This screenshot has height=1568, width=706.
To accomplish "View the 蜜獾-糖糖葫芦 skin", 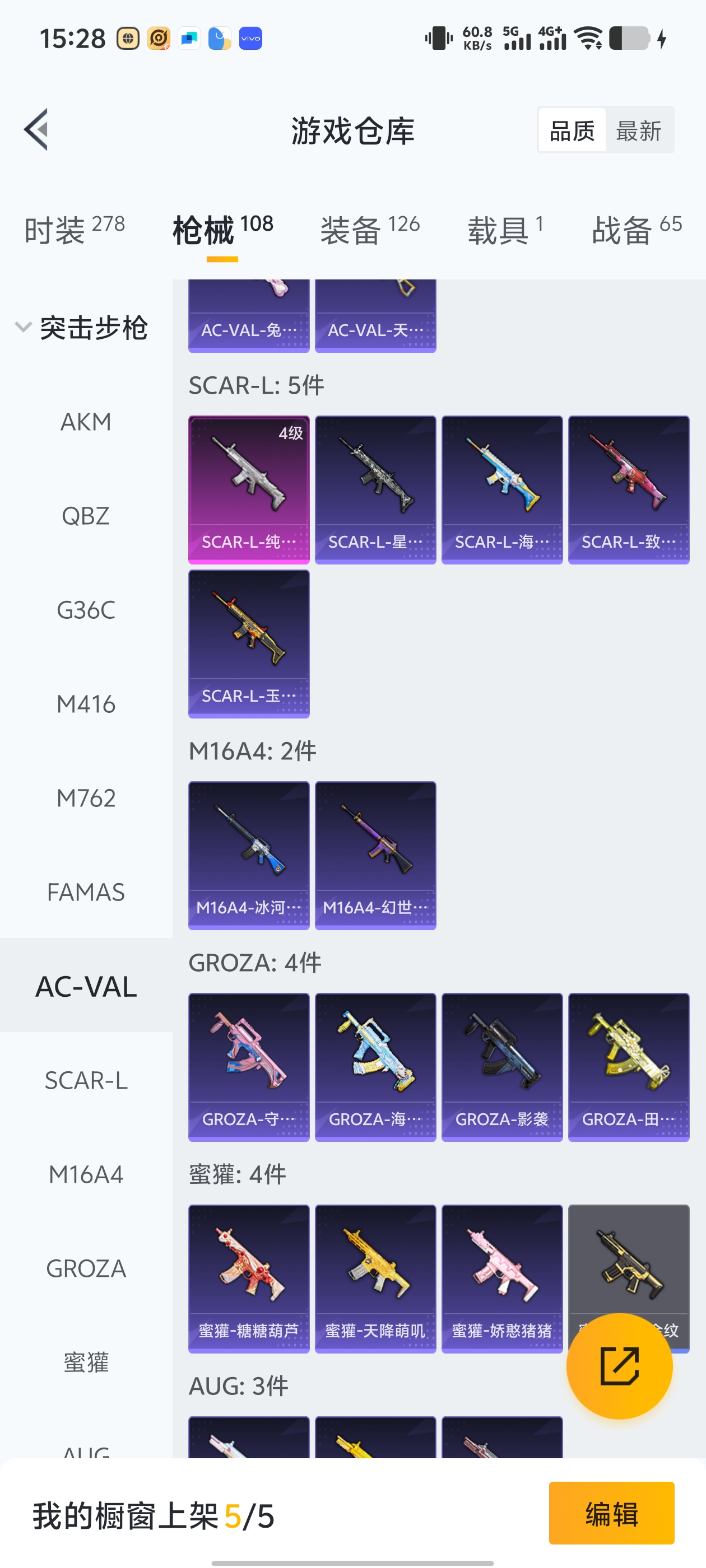I will tap(249, 1278).
